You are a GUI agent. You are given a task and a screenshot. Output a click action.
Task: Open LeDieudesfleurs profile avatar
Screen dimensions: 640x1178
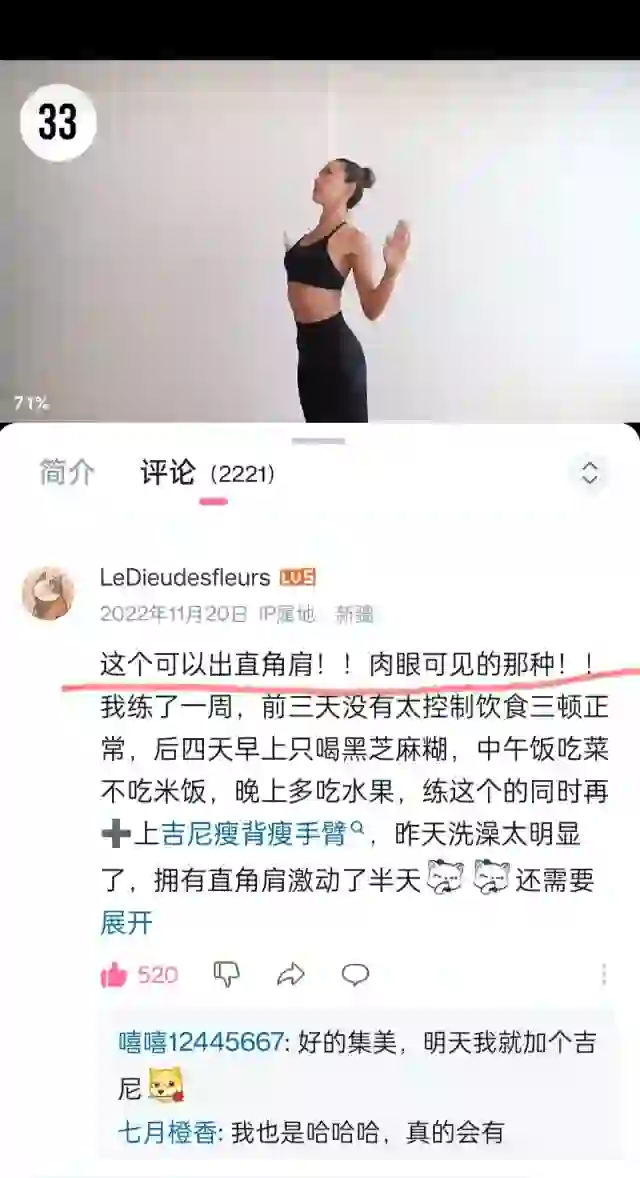pyautogui.click(x=48, y=593)
